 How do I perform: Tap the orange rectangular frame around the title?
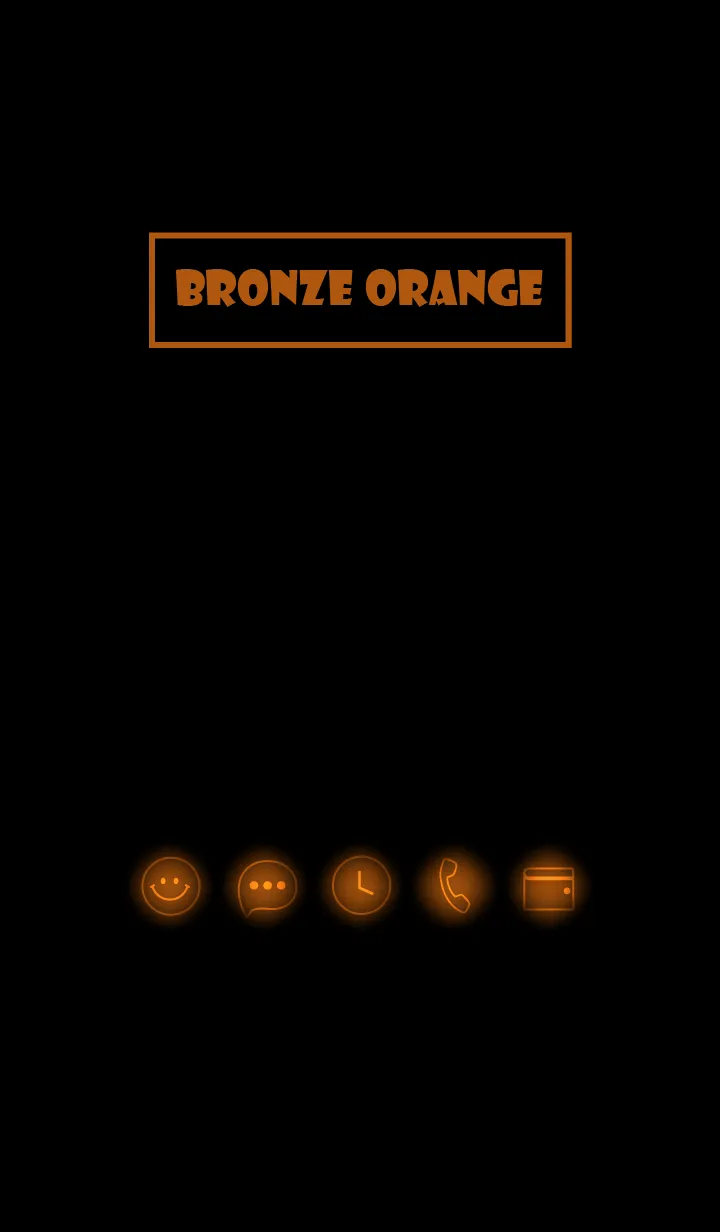click(360, 234)
